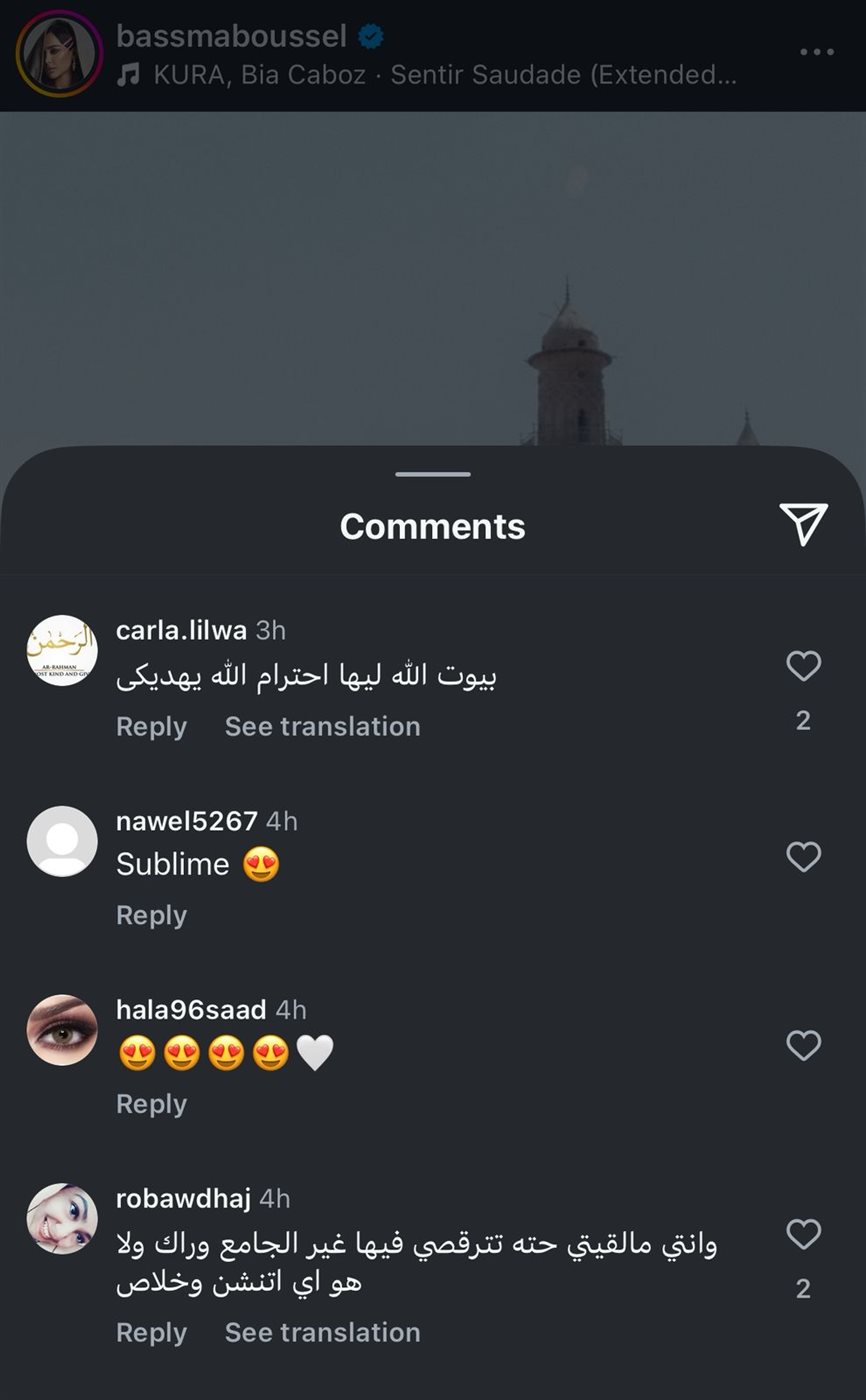Screen dimensions: 866x1400
Task: Like robawdhaj's comment
Action: pos(803,1235)
